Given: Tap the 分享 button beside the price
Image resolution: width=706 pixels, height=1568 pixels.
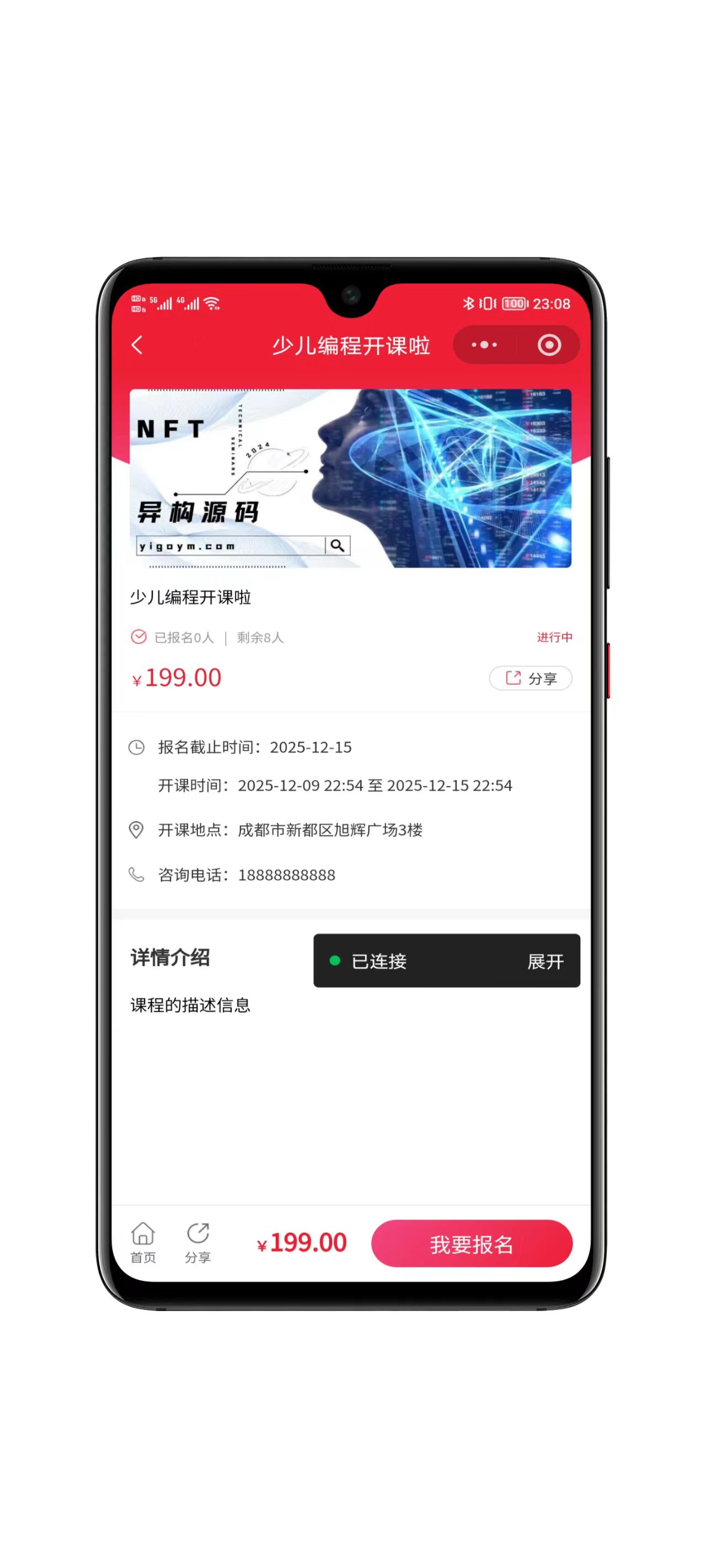Looking at the screenshot, I should [x=531, y=678].
